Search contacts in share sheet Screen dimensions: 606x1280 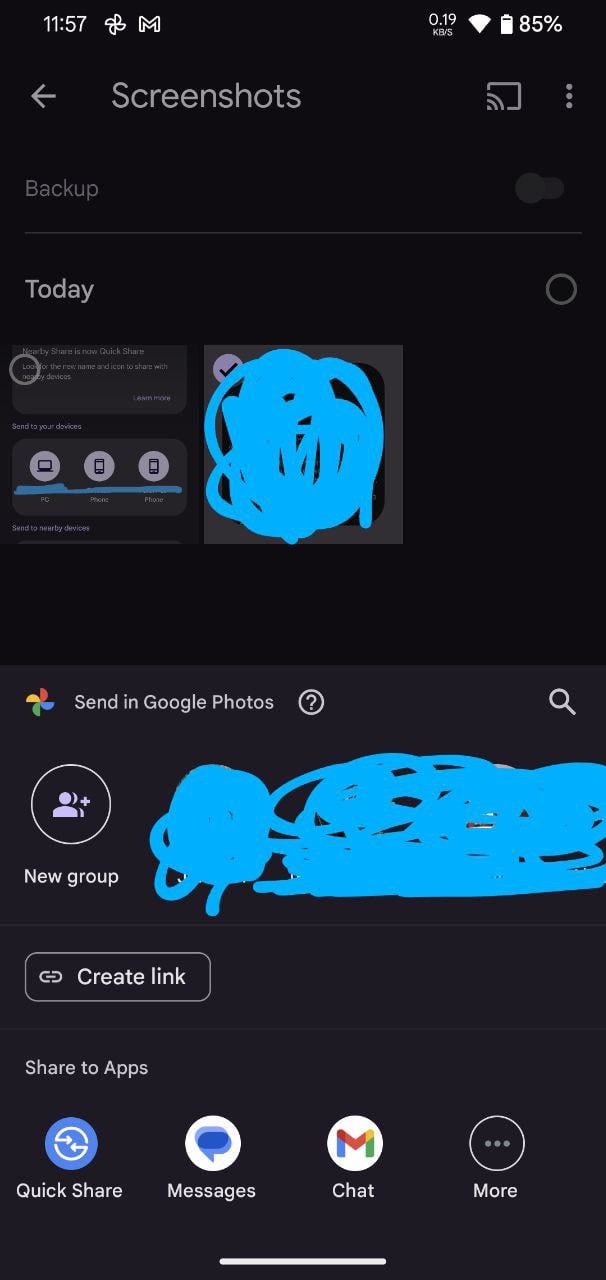click(x=563, y=703)
